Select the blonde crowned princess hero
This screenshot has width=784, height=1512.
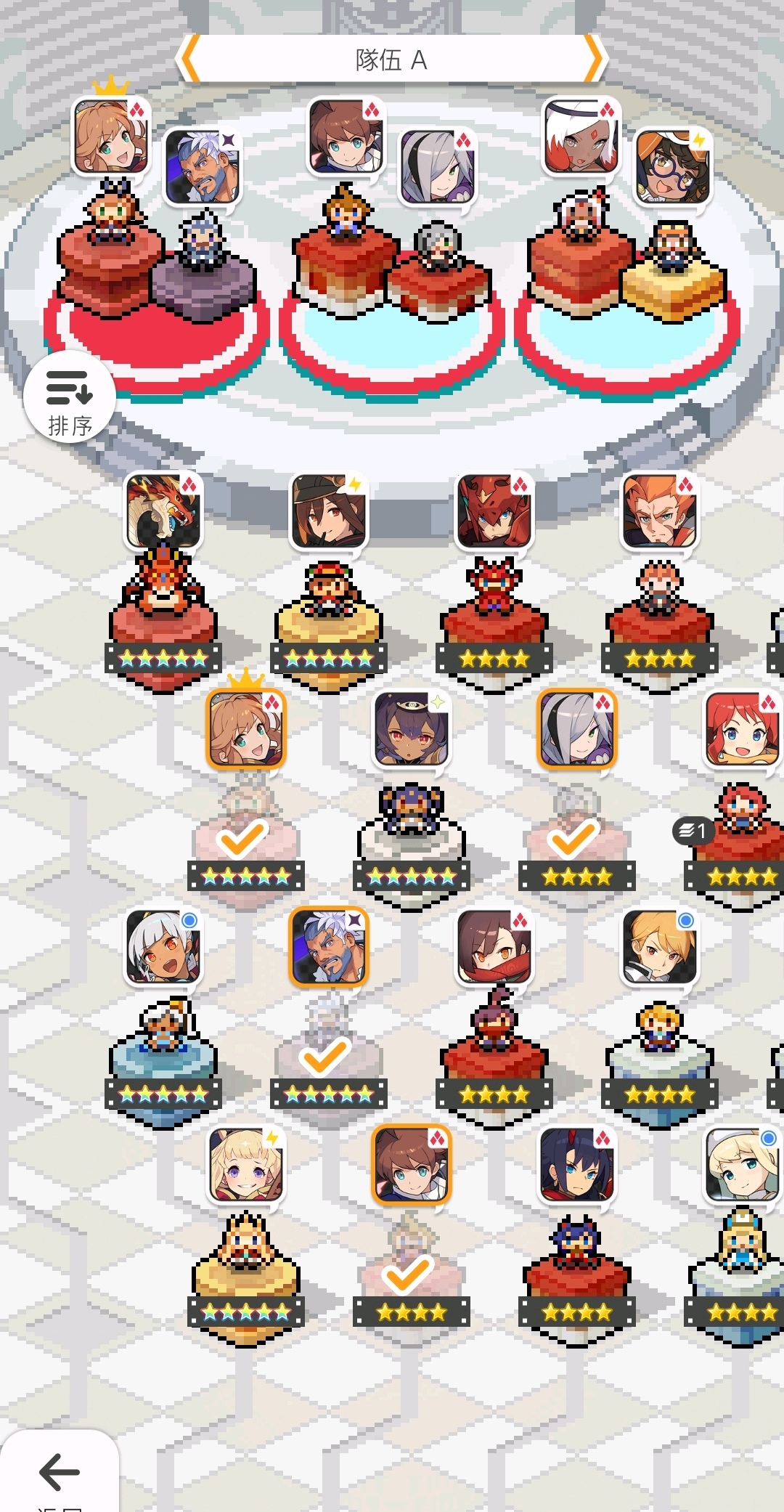pos(246,1164)
